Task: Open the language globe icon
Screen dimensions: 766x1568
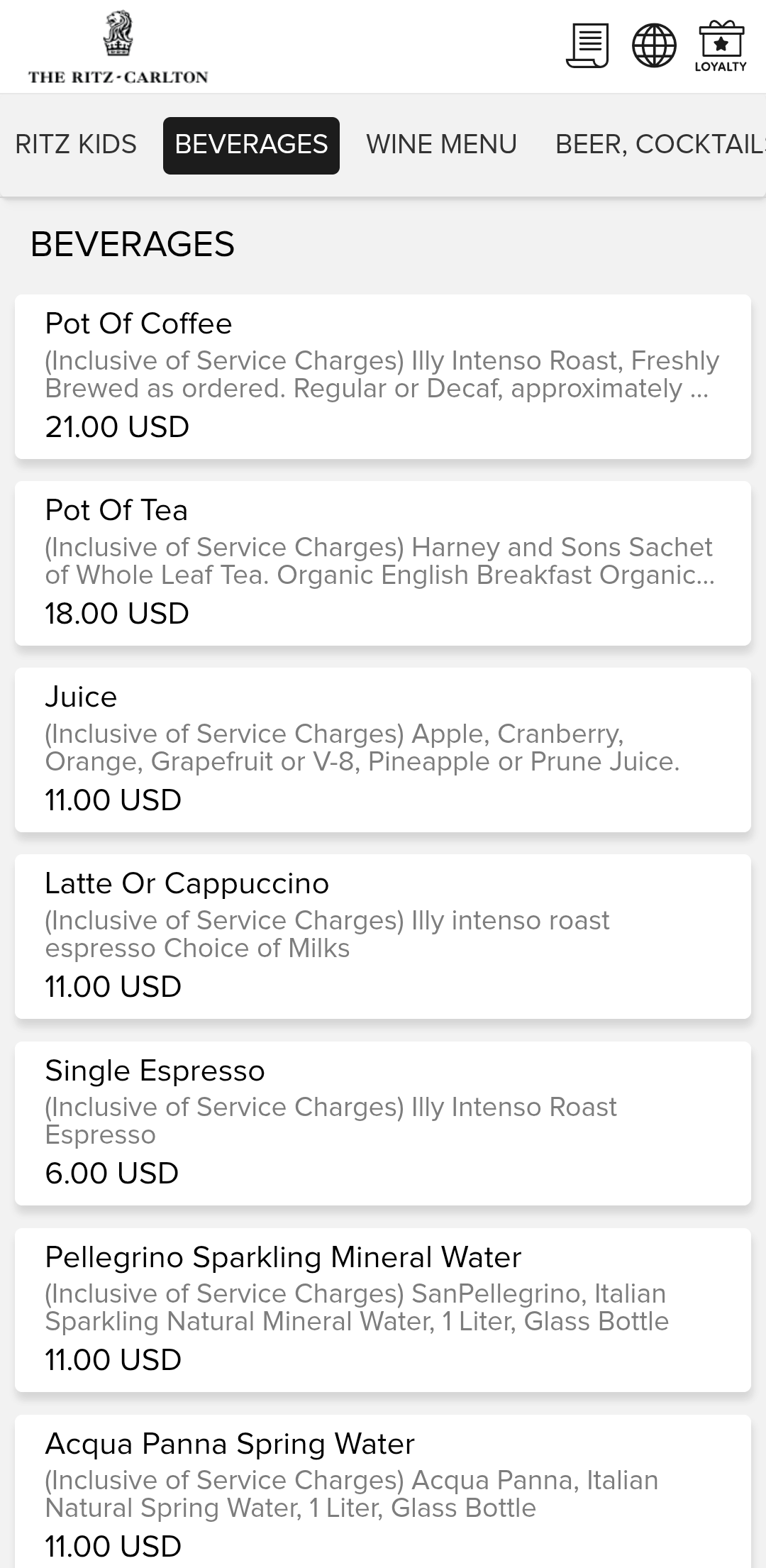Action: pos(654,46)
